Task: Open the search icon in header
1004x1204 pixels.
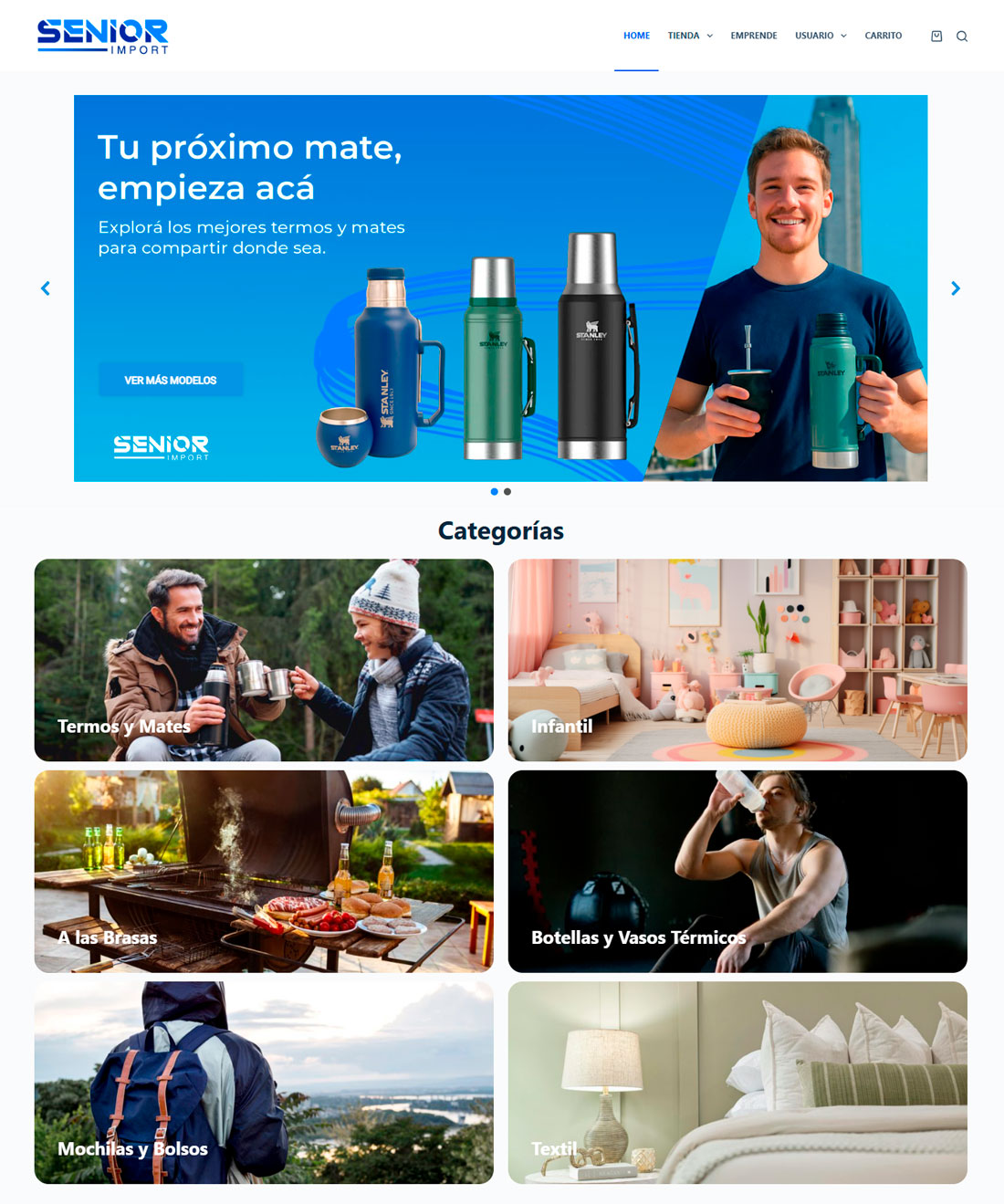Action: click(961, 37)
